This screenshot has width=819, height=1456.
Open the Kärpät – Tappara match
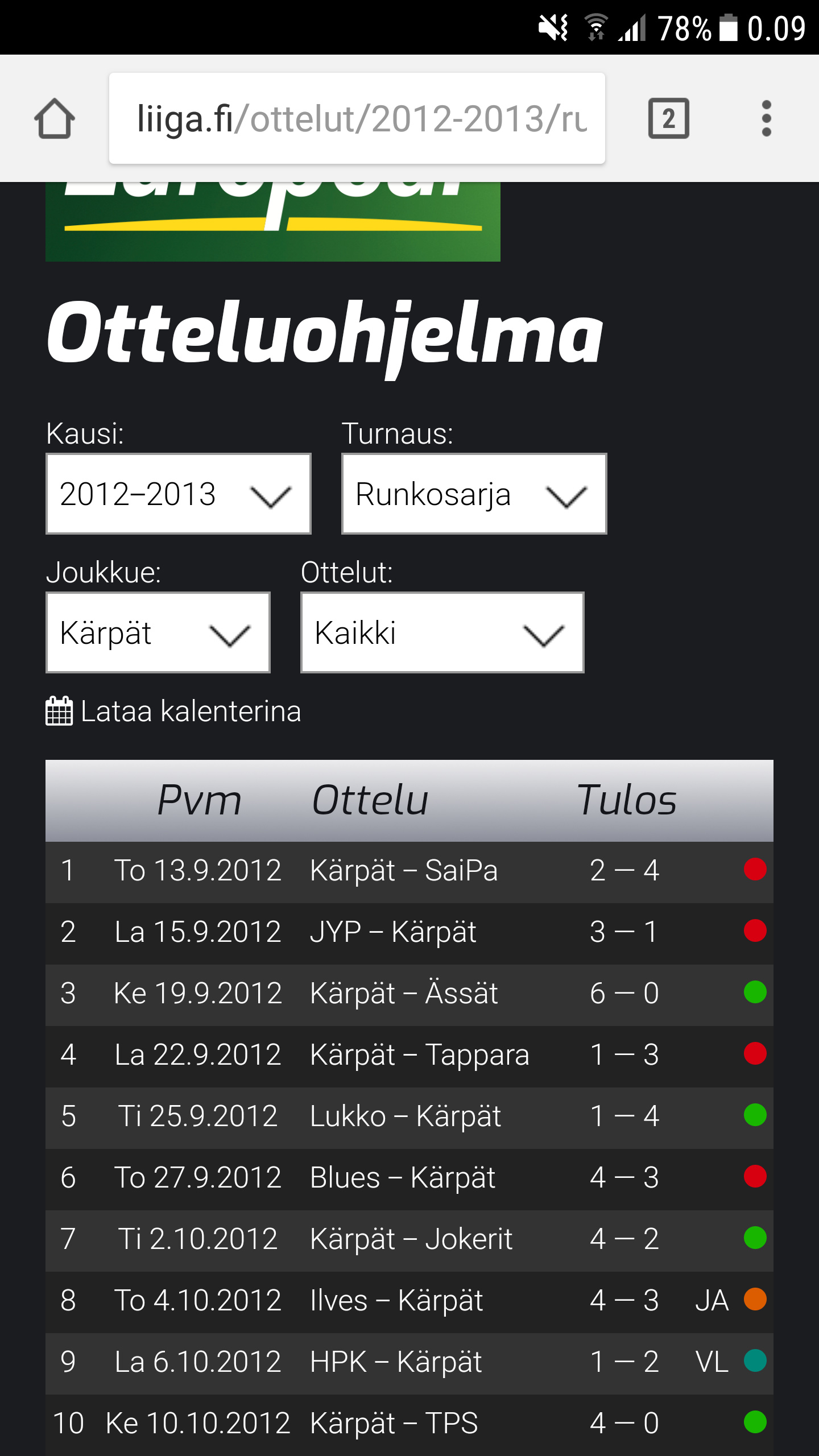point(419,1055)
